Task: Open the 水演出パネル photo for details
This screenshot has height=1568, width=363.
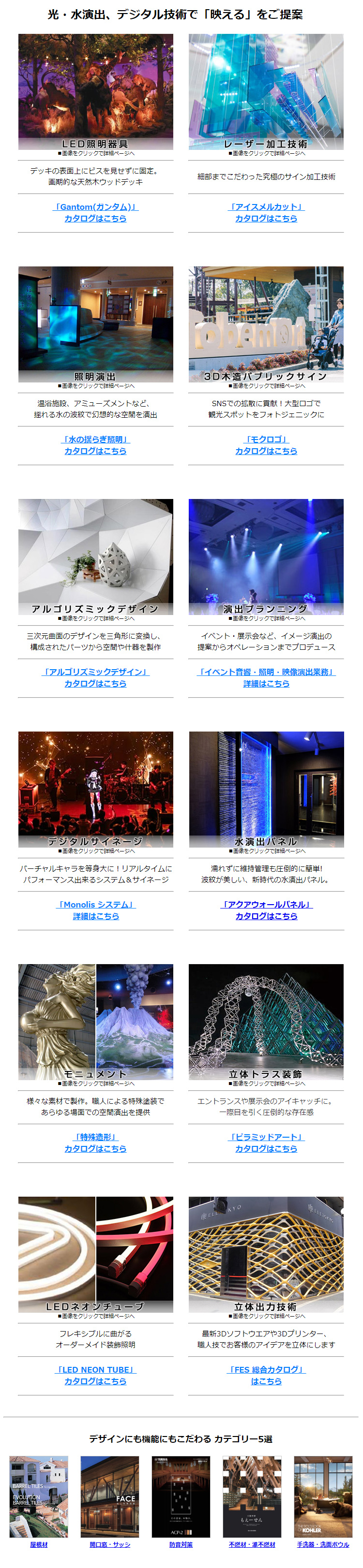Action: 266,789
